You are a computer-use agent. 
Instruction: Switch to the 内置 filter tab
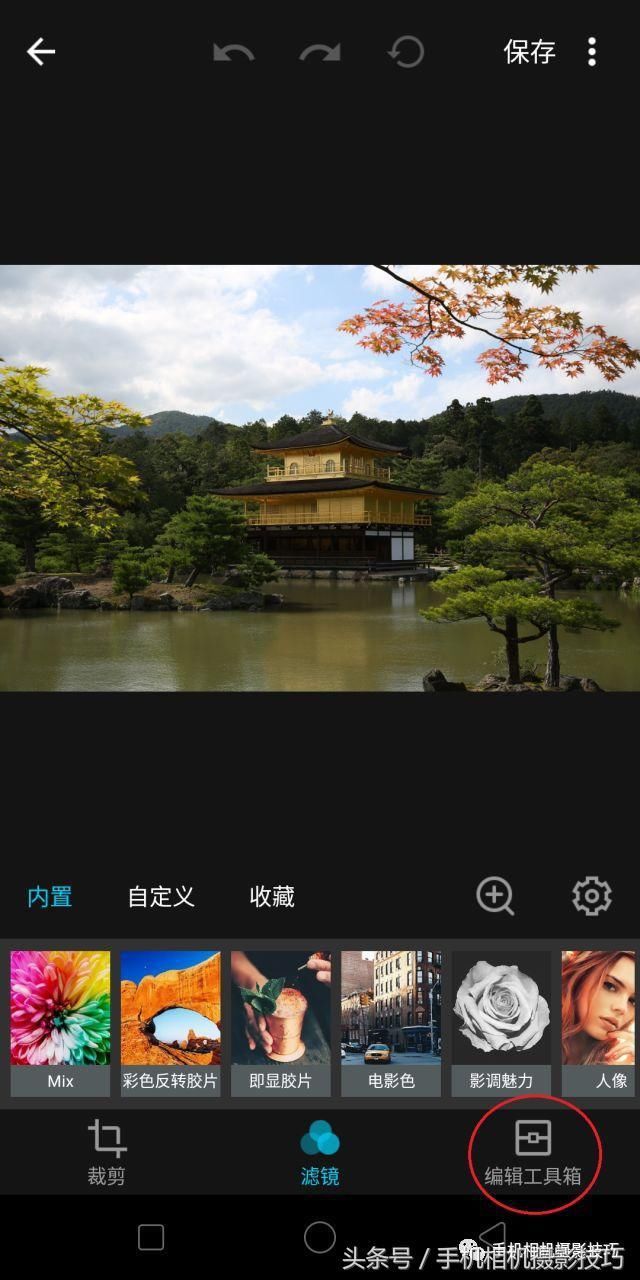[50, 896]
